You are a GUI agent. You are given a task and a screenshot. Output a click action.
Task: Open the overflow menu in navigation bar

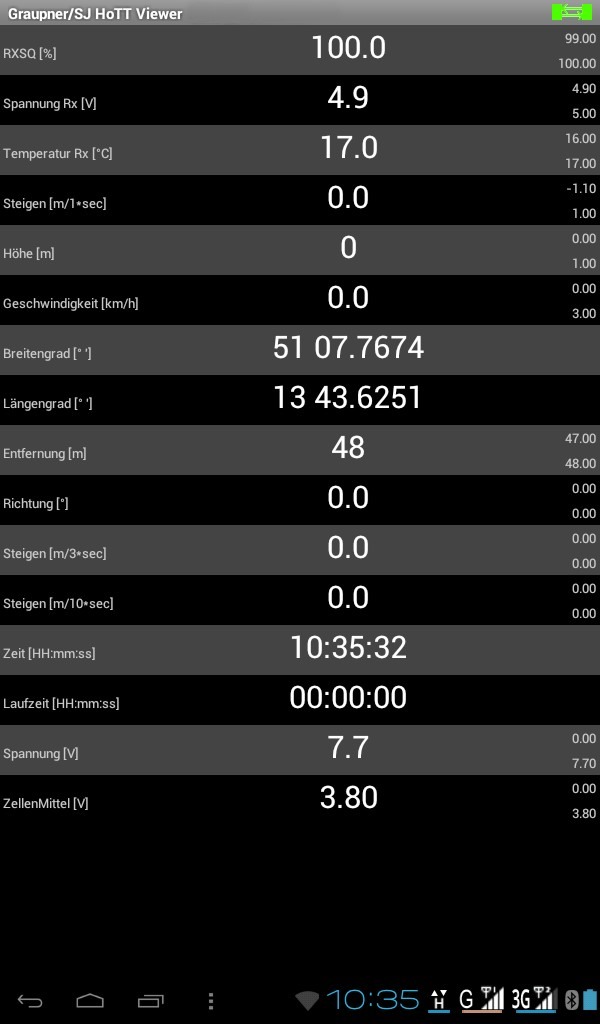coord(210,1001)
